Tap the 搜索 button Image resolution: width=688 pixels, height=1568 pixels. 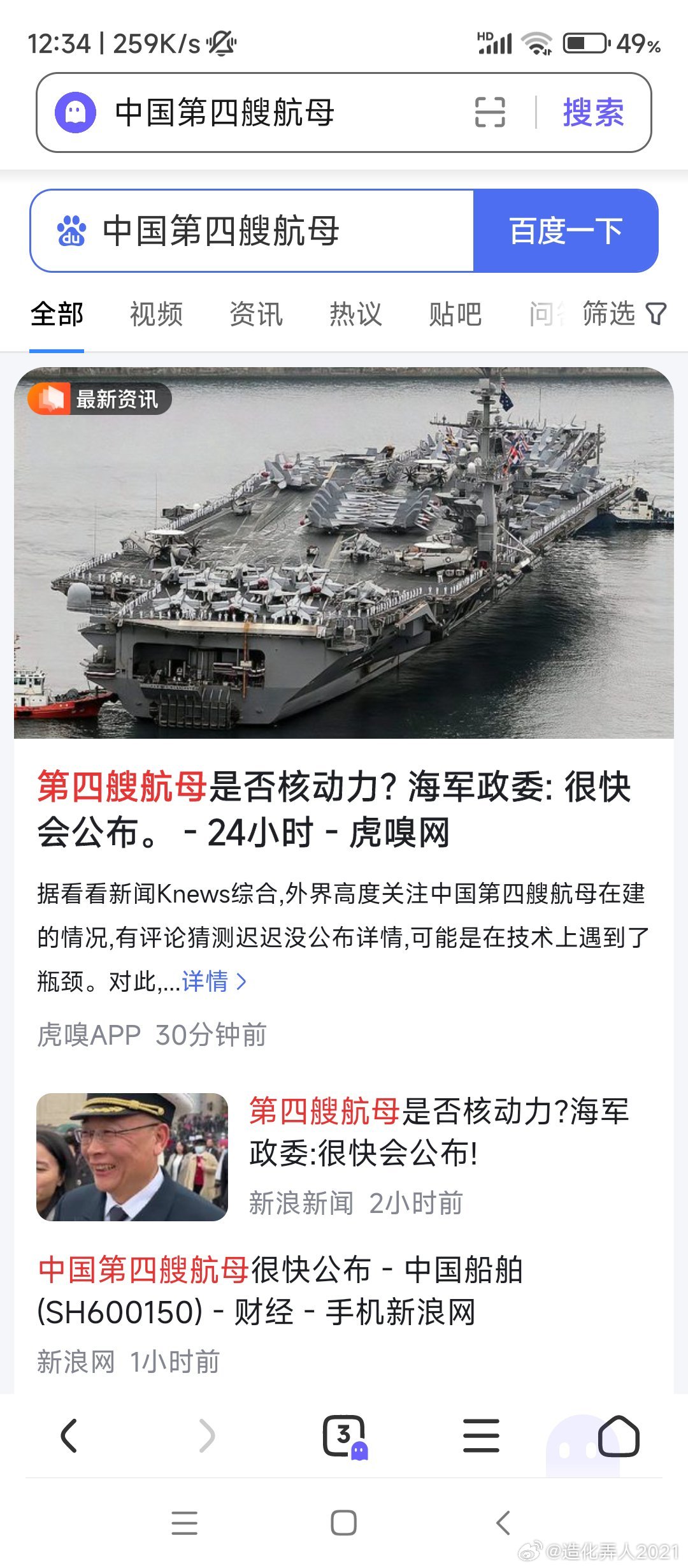pos(593,113)
